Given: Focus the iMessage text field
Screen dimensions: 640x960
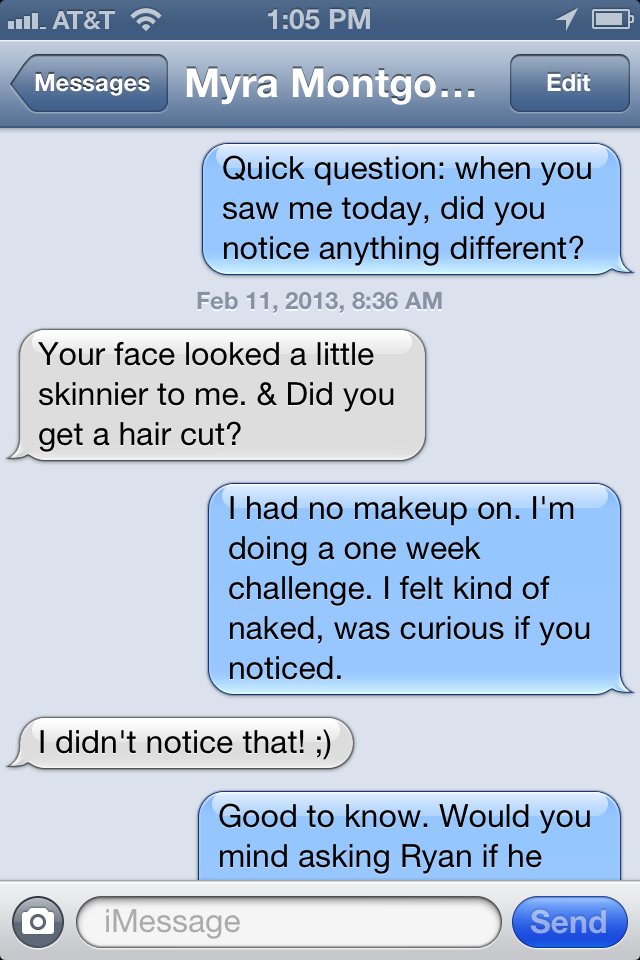Looking at the screenshot, I should coord(288,921).
